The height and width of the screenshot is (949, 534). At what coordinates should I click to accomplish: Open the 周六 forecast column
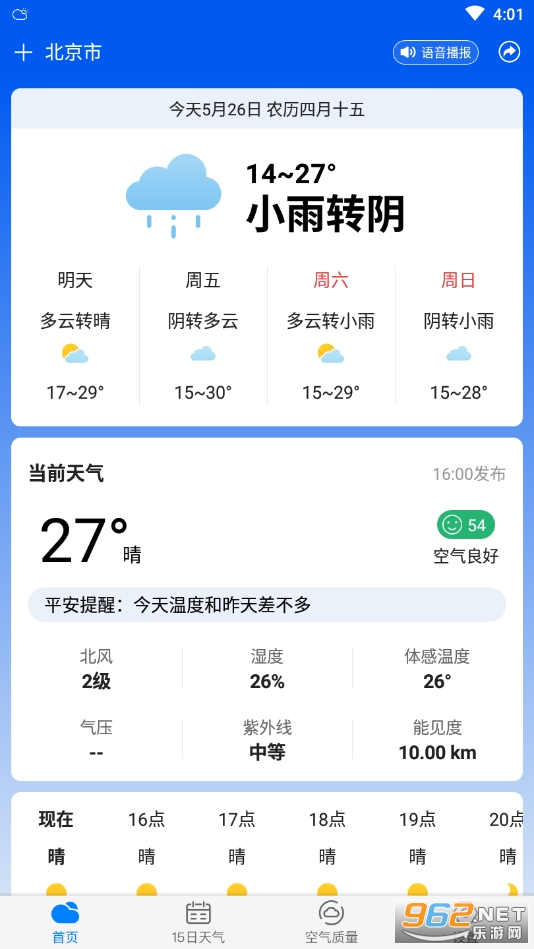click(331, 336)
